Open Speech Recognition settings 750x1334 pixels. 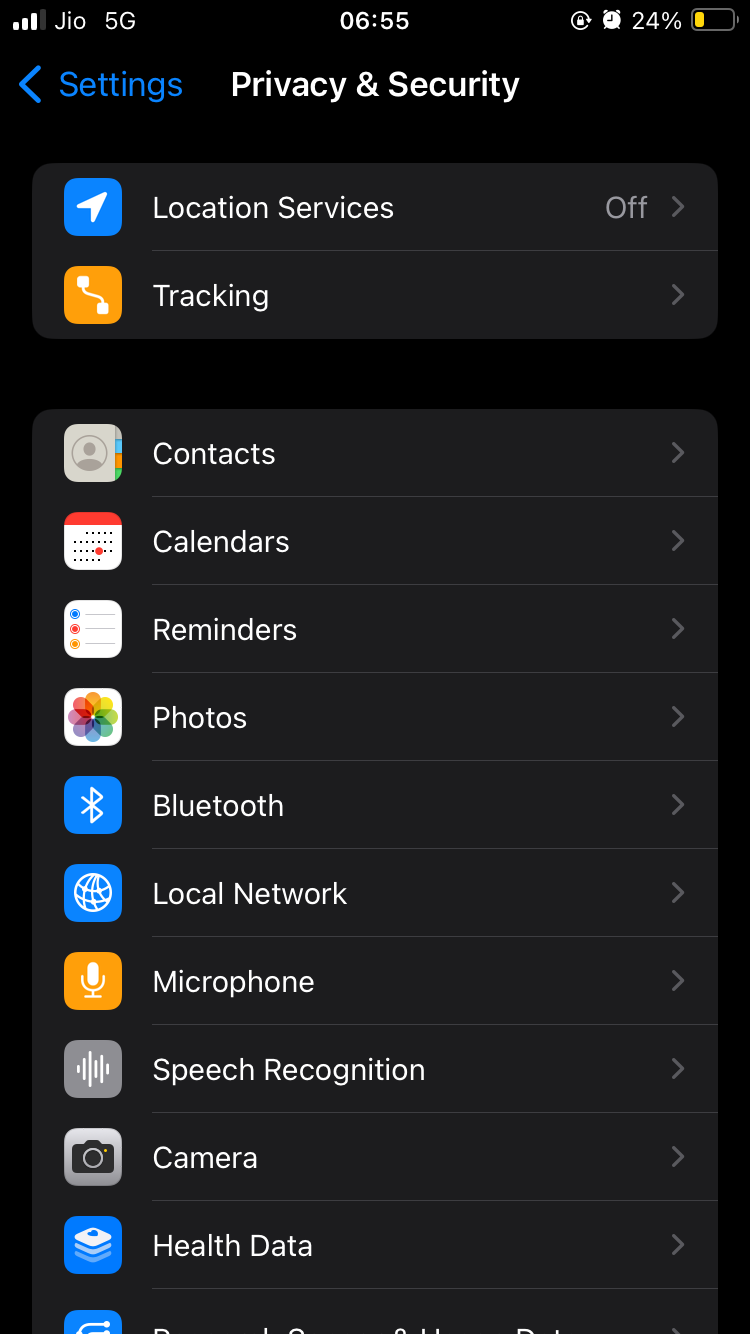click(375, 1069)
